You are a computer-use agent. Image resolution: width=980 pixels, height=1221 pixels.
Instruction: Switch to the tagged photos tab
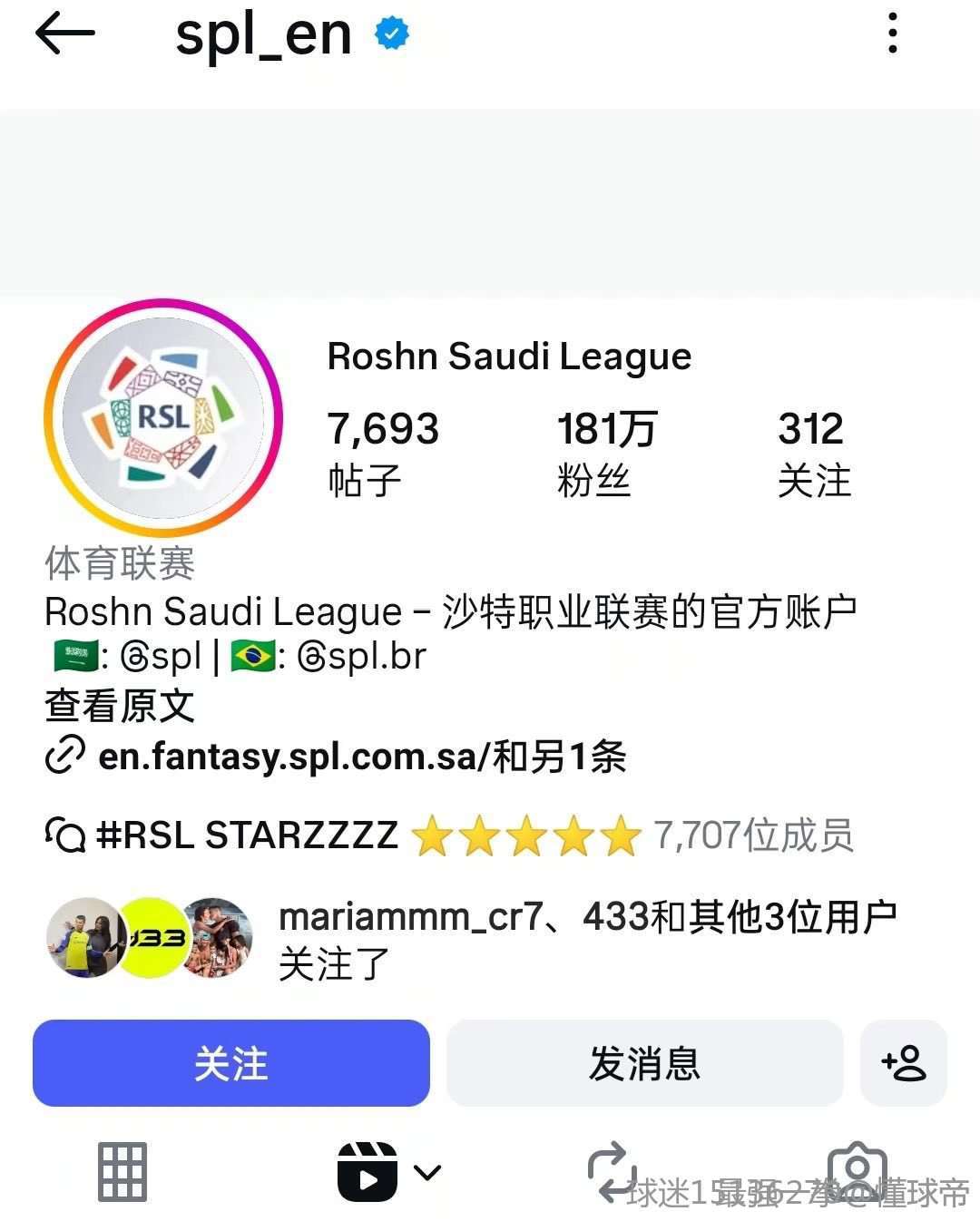point(857,1172)
